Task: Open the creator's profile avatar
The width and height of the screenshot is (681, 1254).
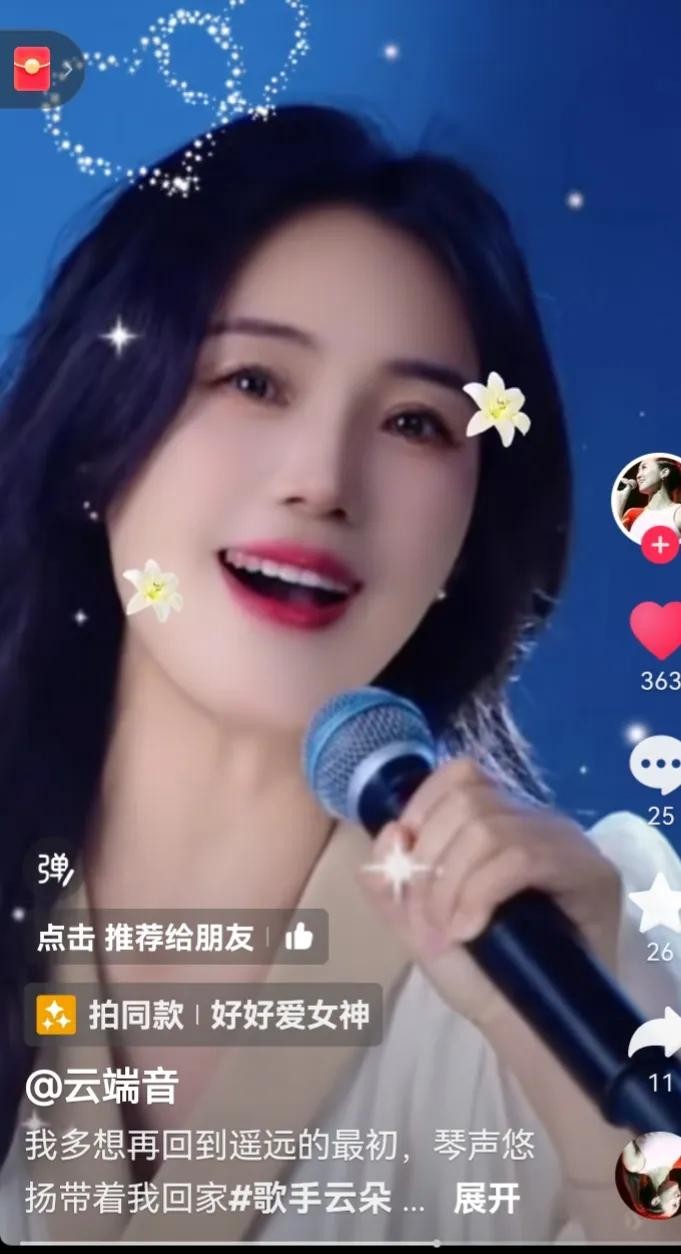Action: click(x=648, y=495)
